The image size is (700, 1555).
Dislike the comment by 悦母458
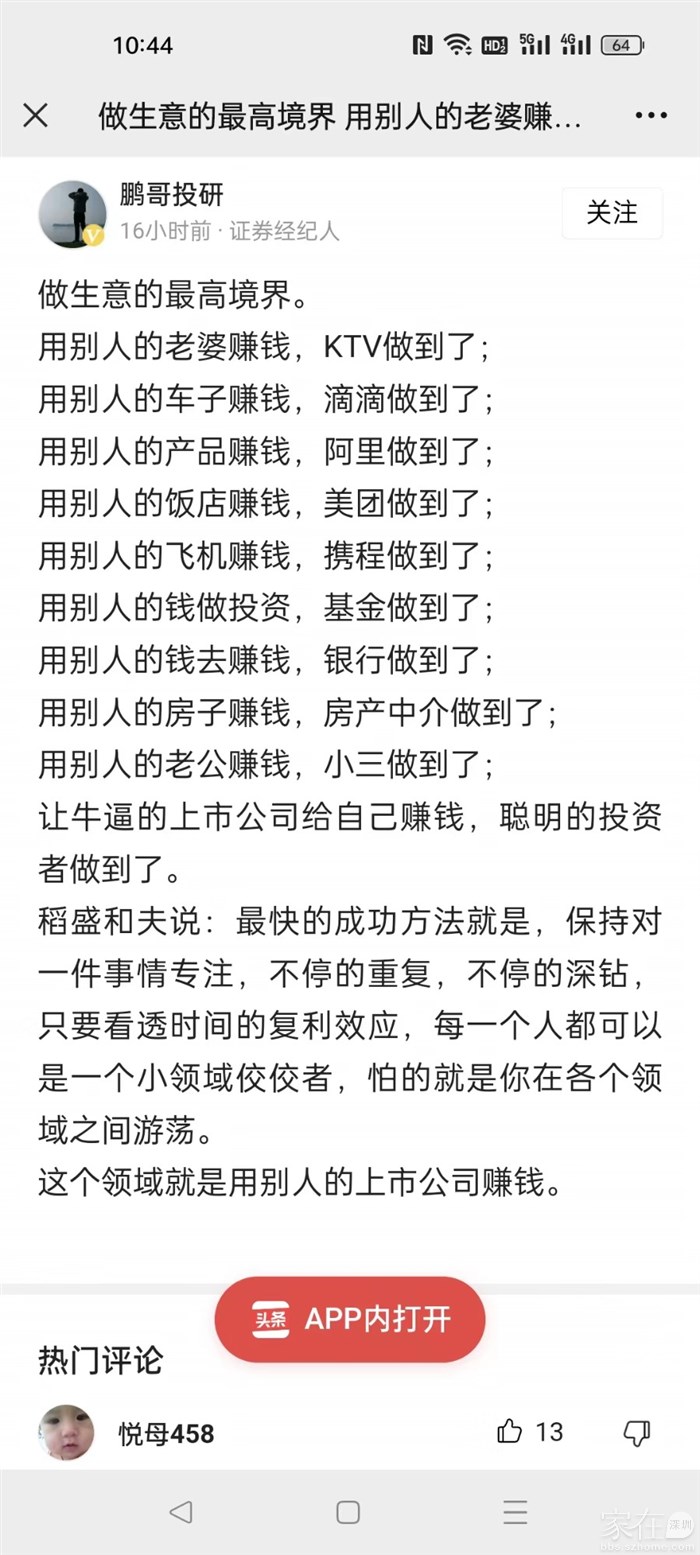pyautogui.click(x=637, y=1433)
